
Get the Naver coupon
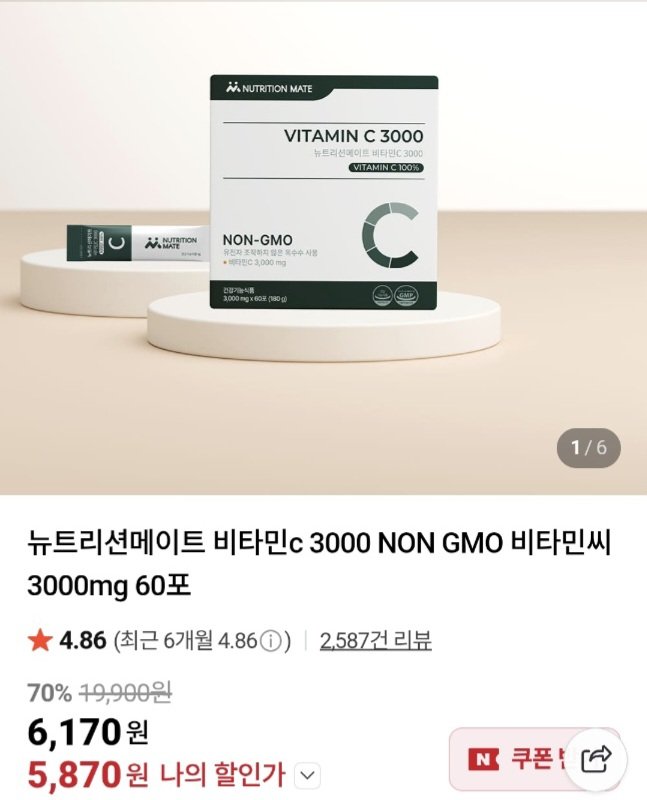[510, 759]
